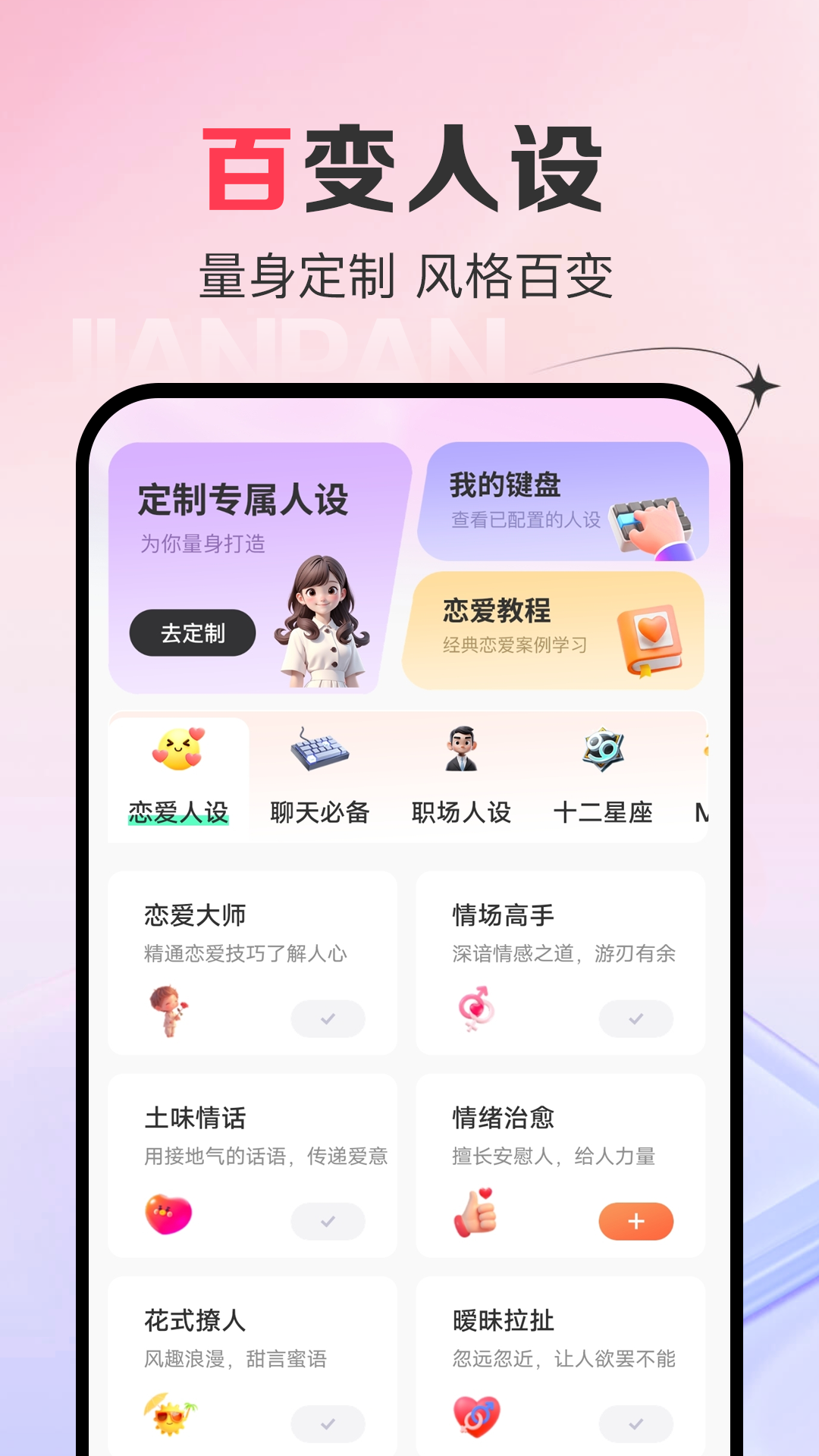Viewport: 819px width, 1456px height.
Task: Toggle the checkmark on 情场高手 card
Action: tap(635, 1018)
